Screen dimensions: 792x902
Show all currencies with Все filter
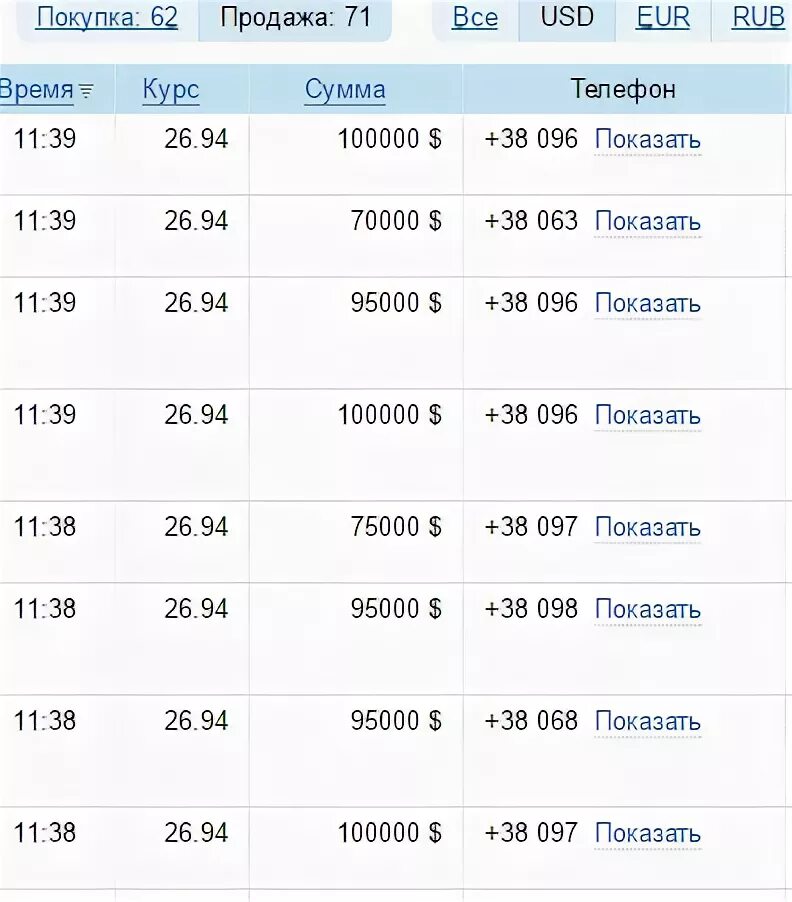475,17
